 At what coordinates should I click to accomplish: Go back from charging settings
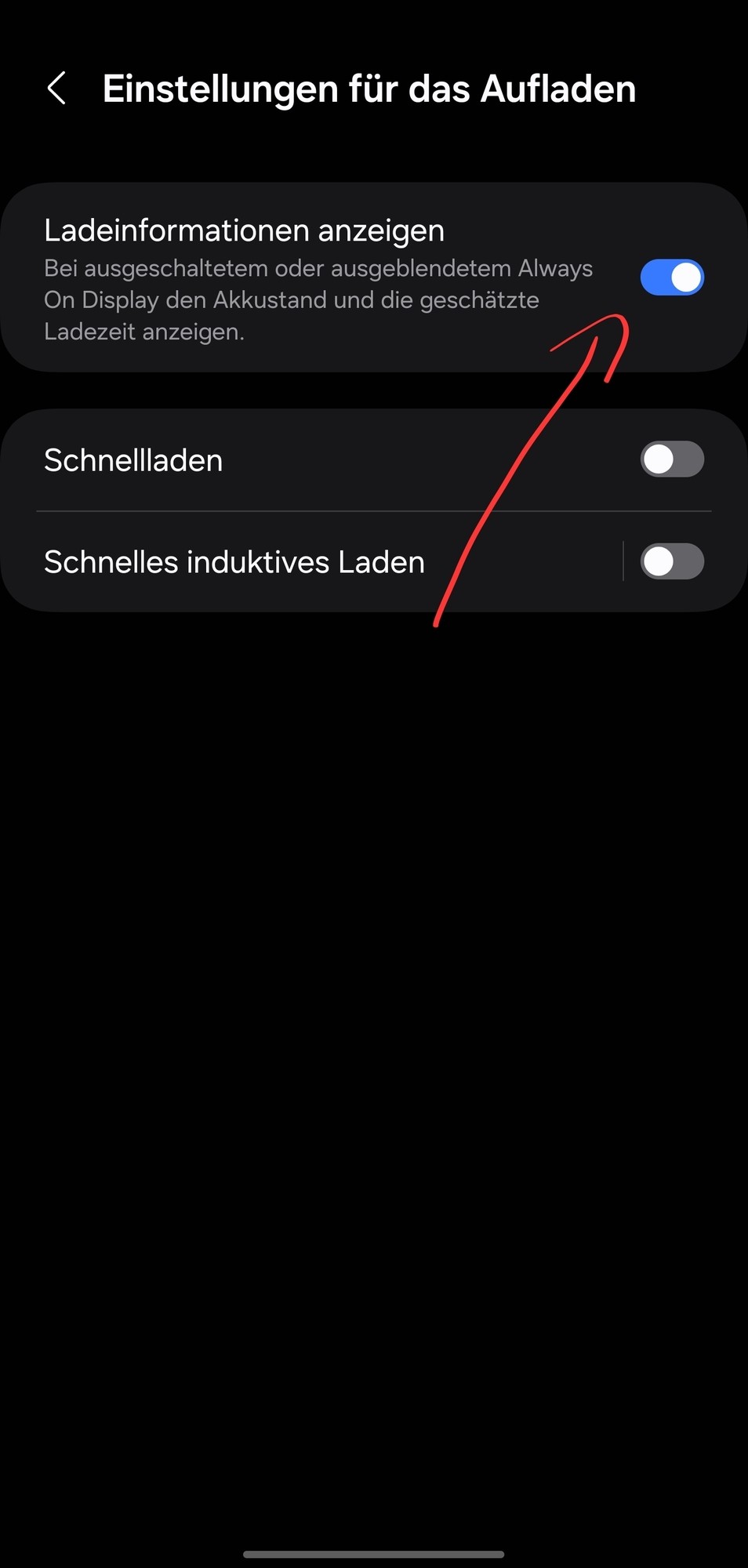[56, 89]
